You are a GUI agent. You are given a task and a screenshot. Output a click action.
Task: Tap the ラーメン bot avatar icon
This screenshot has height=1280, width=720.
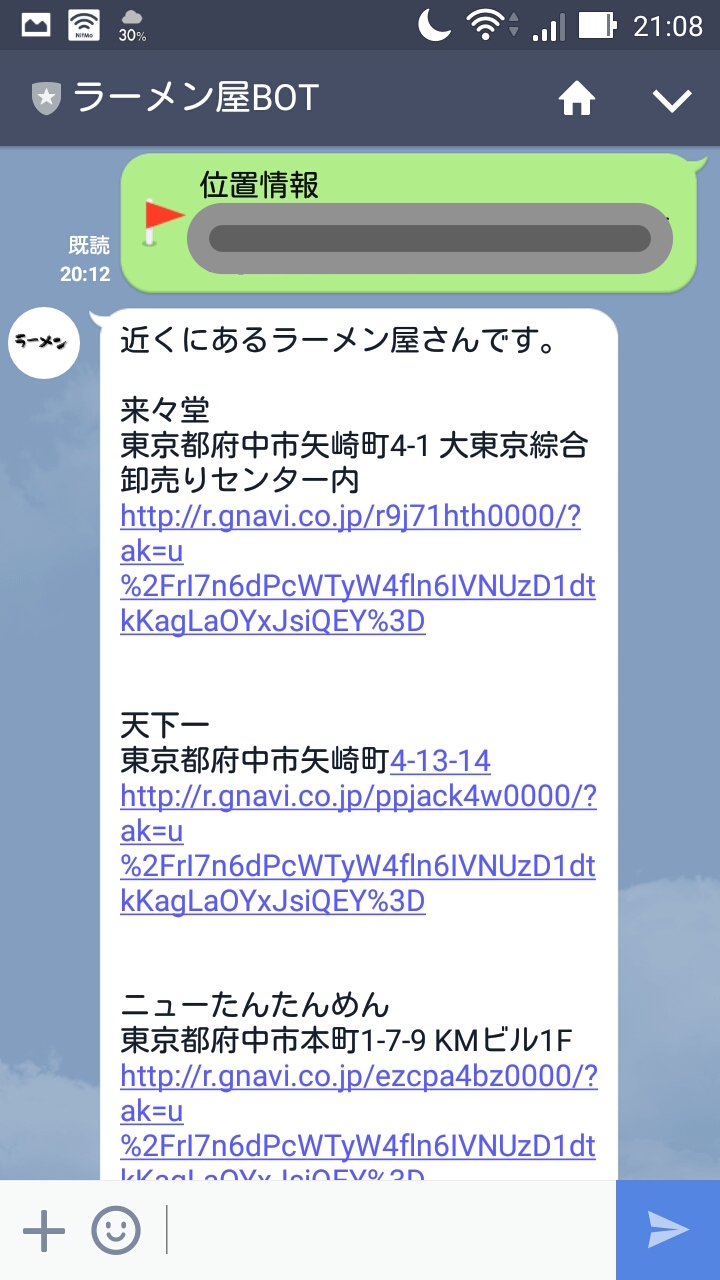[43, 343]
